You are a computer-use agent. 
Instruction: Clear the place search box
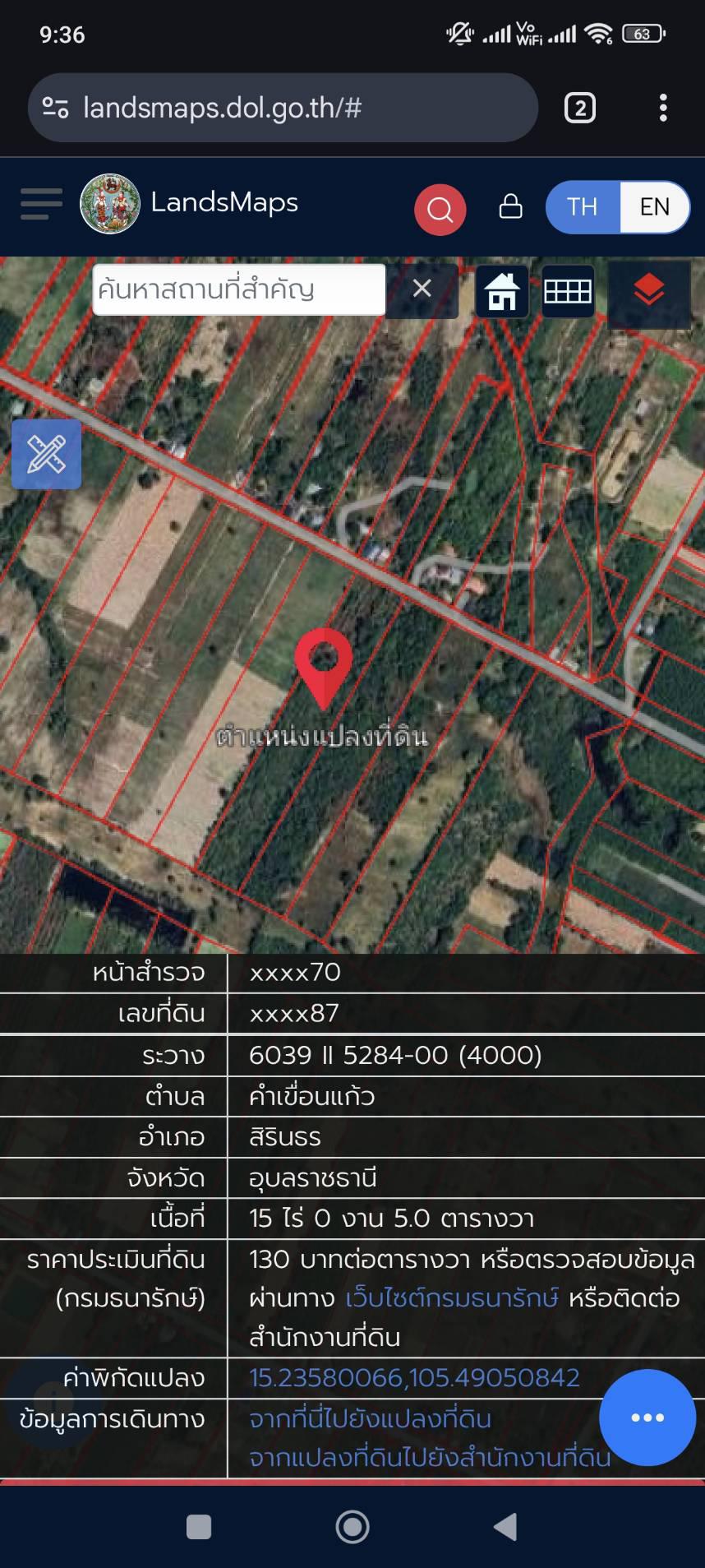coord(422,289)
